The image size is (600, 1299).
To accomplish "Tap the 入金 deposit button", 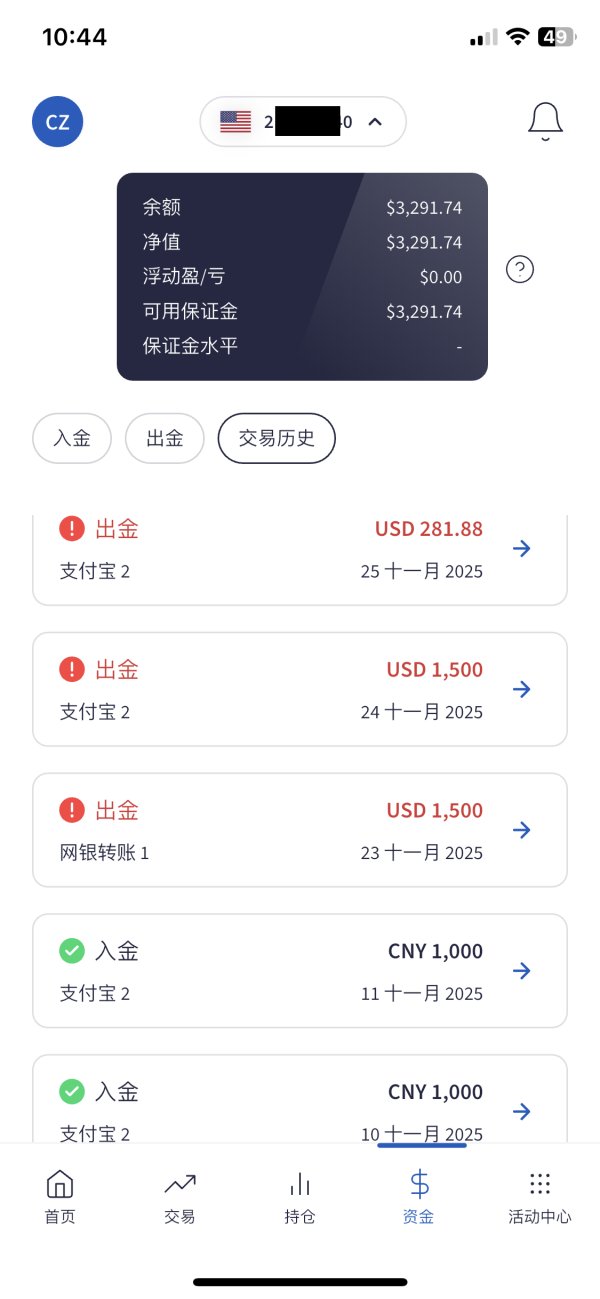I will [x=72, y=439].
